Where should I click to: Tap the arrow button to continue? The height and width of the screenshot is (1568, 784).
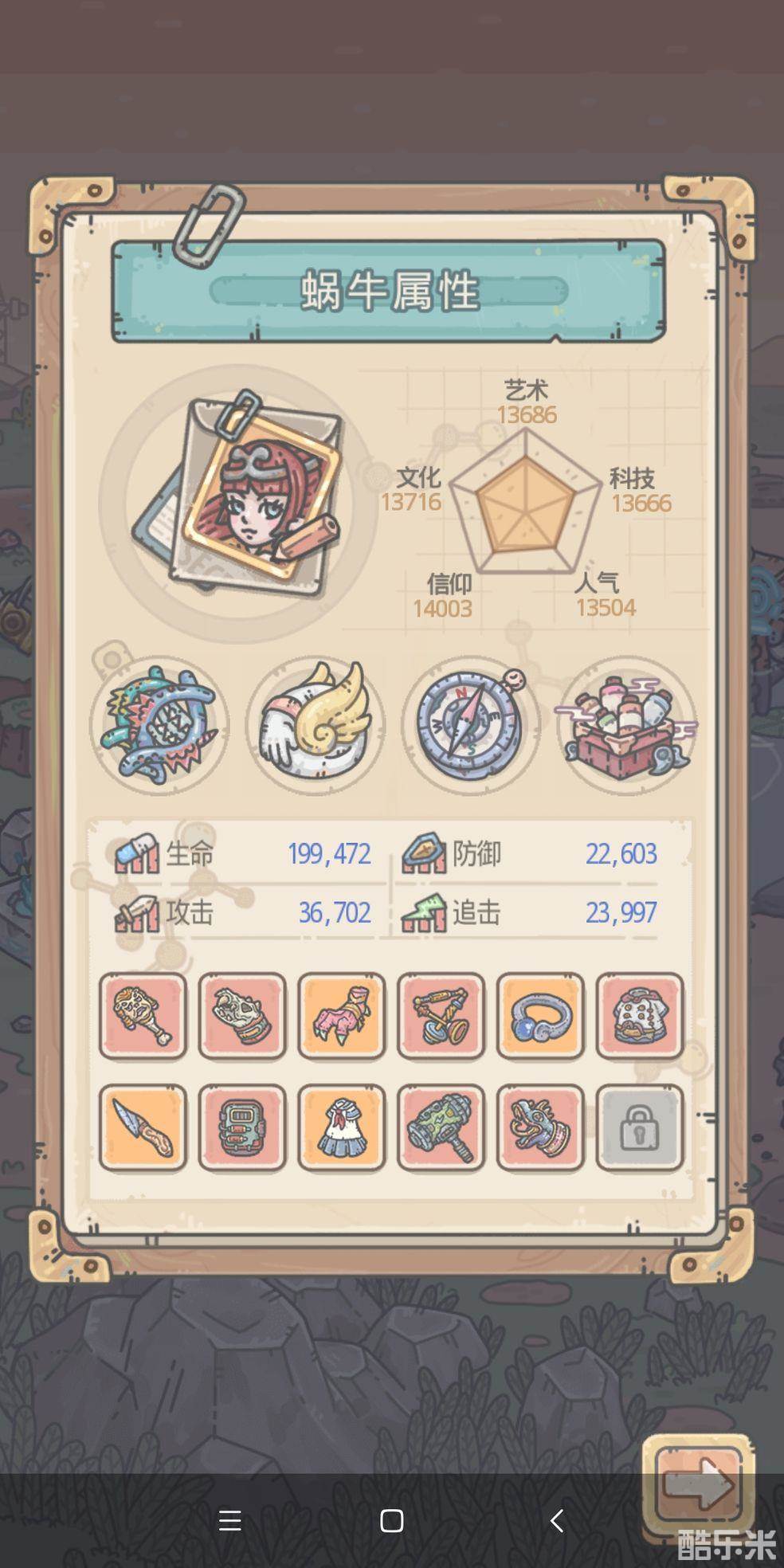click(x=698, y=1484)
